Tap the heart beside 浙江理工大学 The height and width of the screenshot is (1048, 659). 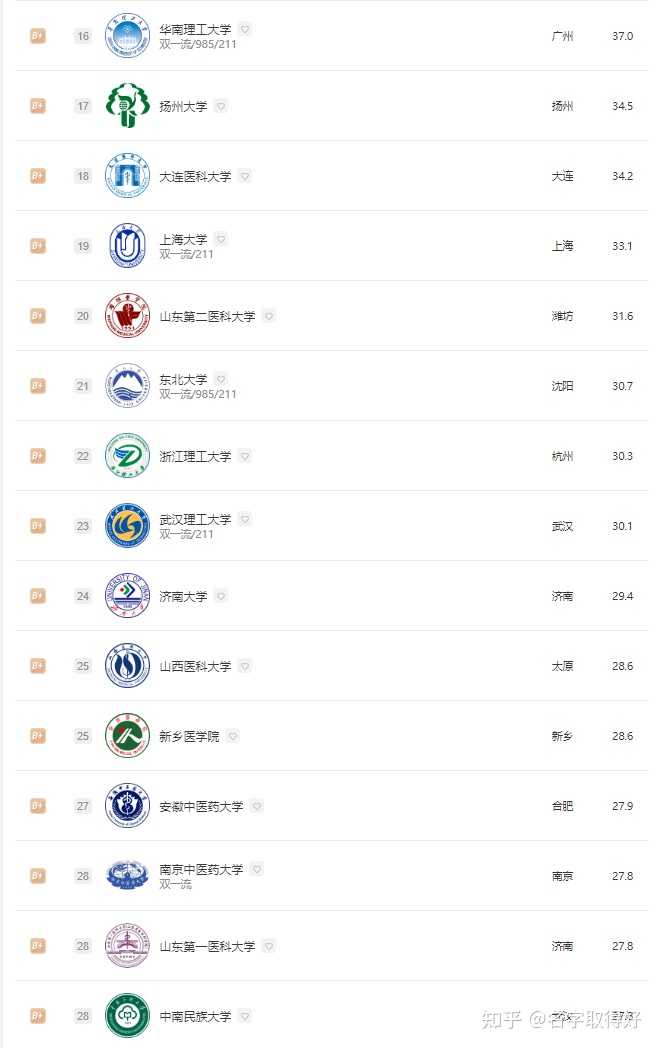point(245,456)
